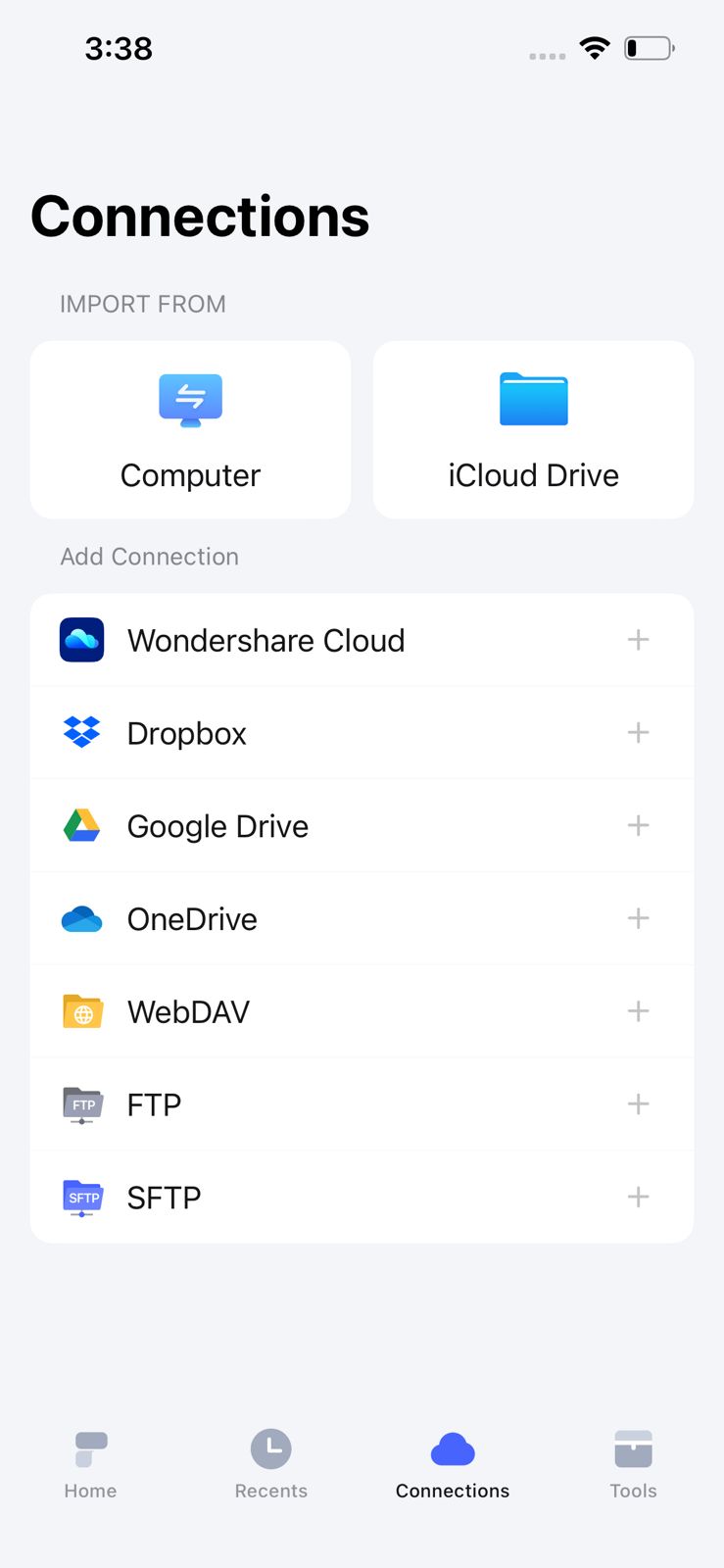Click the Google Drive icon

pyautogui.click(x=81, y=825)
